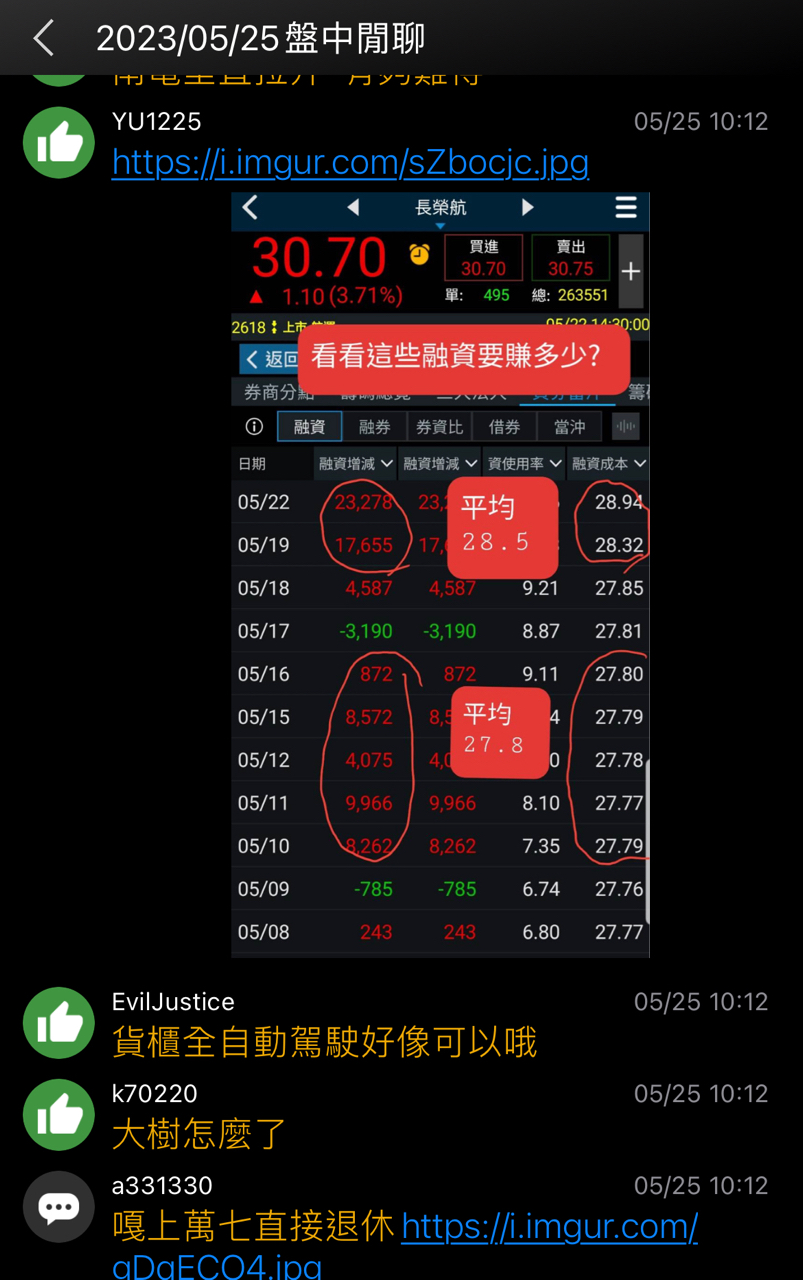Go back from the 盤中閒聊 thread
This screenshot has width=804, height=1280.
(x=43, y=39)
